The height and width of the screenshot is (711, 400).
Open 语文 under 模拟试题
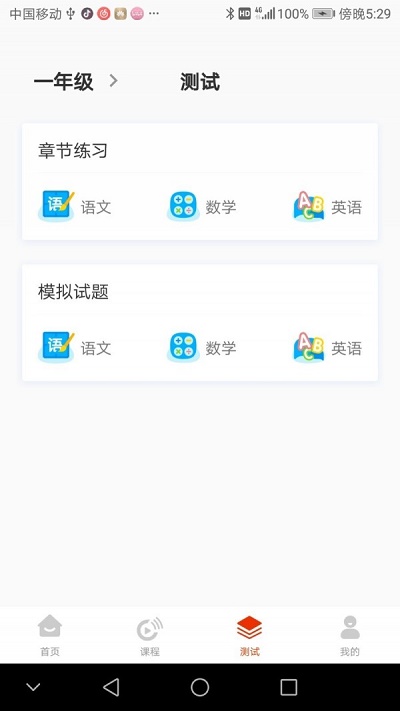(x=75, y=348)
